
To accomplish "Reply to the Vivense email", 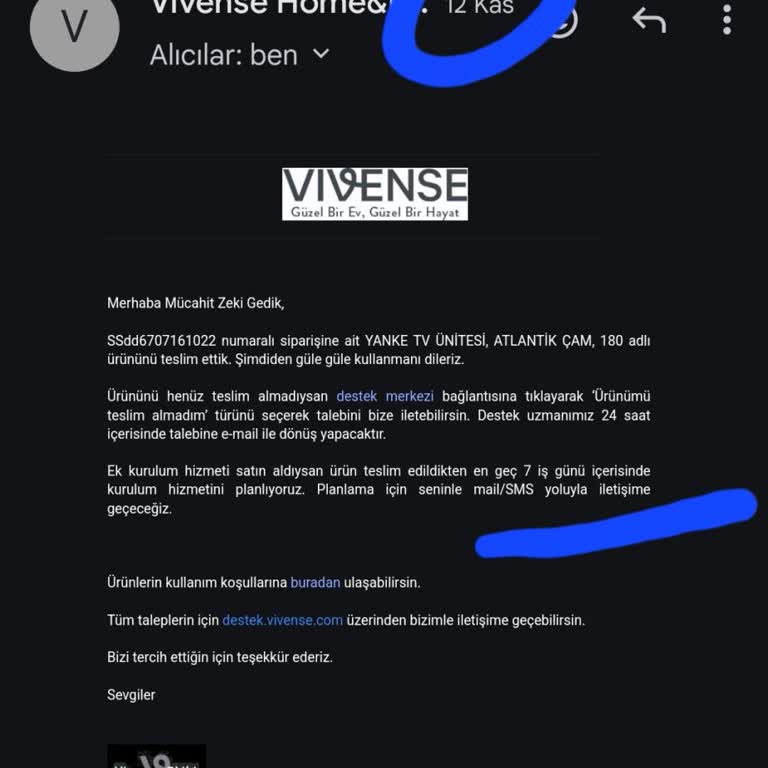I will click(649, 19).
